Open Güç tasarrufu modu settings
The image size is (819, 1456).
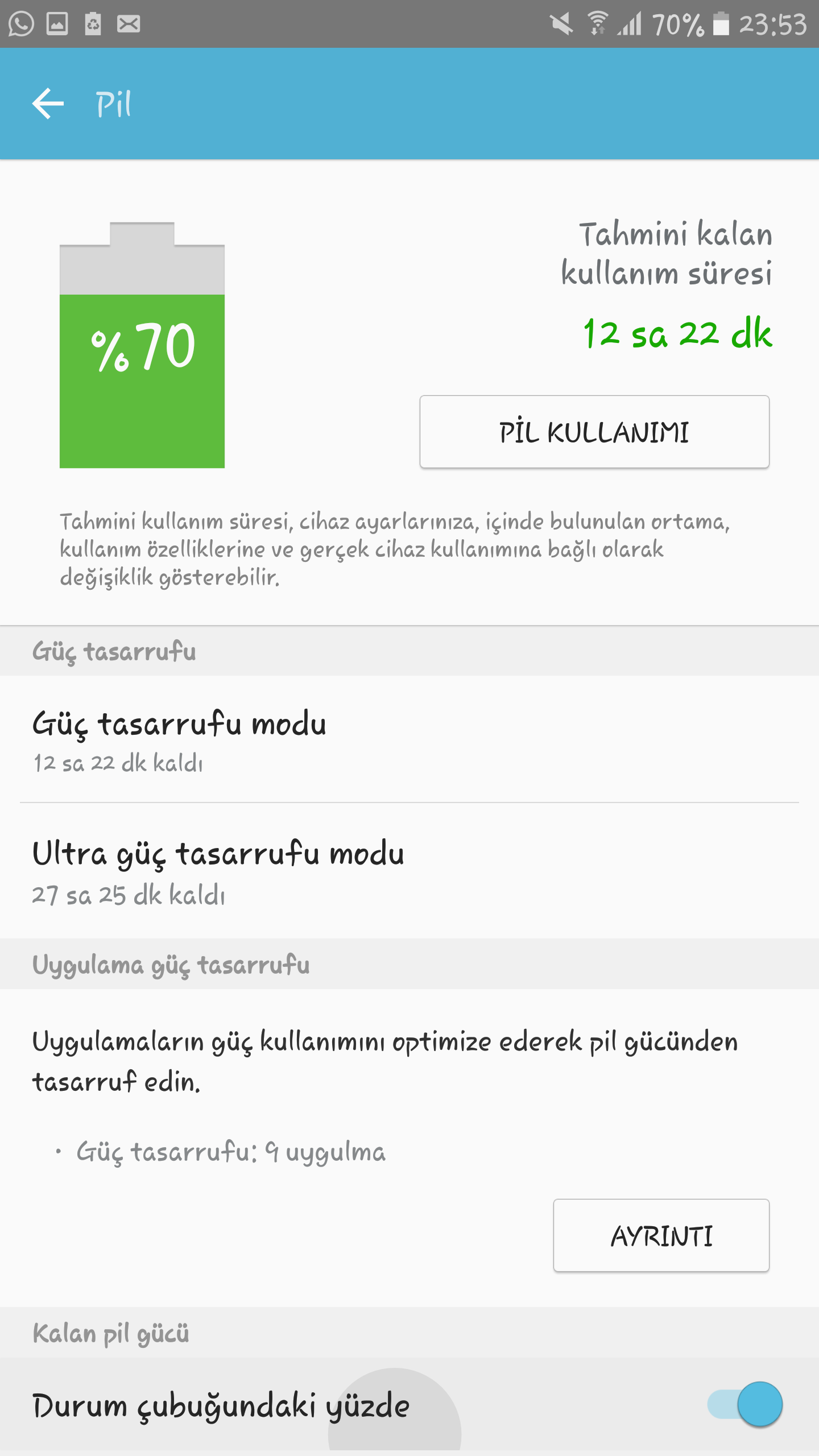pos(409,739)
